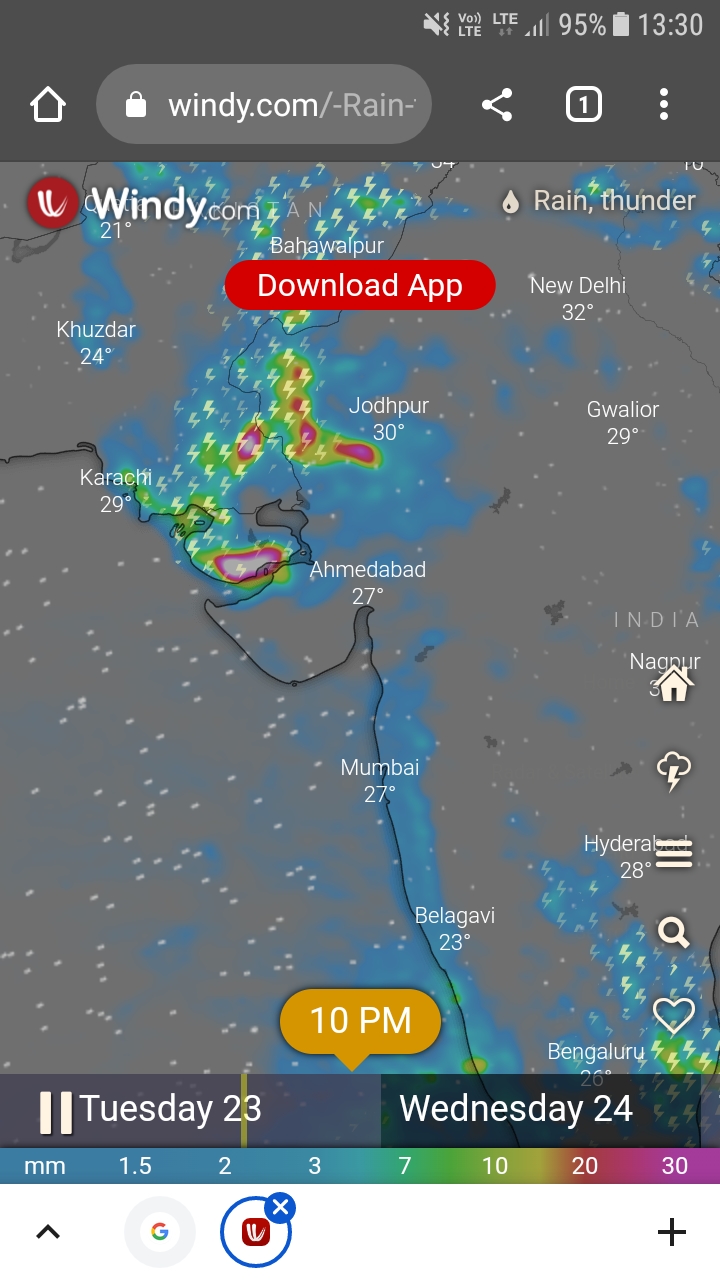Tap the Download App button
The image size is (720, 1280).
click(360, 286)
